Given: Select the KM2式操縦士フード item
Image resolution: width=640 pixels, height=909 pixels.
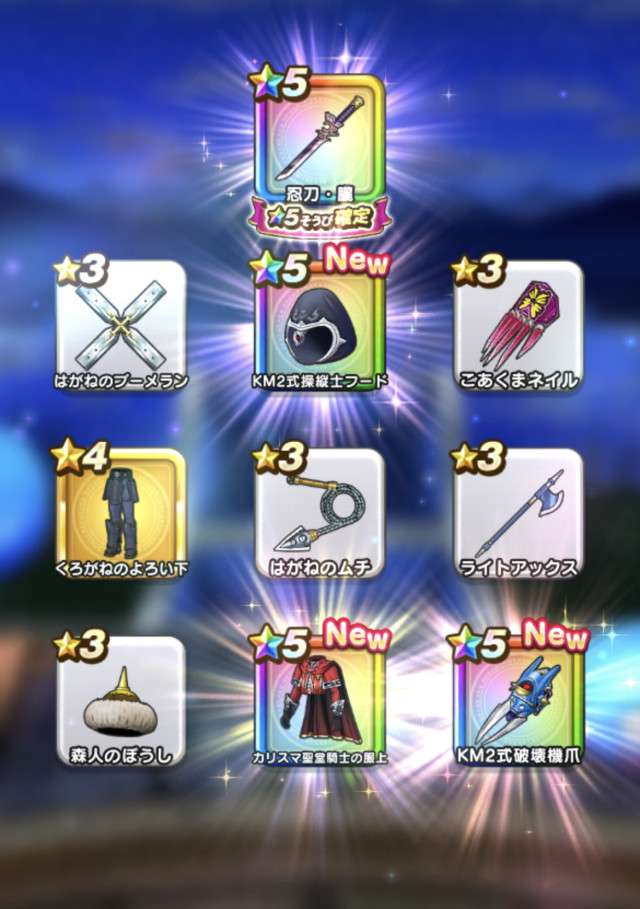Looking at the screenshot, I should click(x=320, y=326).
